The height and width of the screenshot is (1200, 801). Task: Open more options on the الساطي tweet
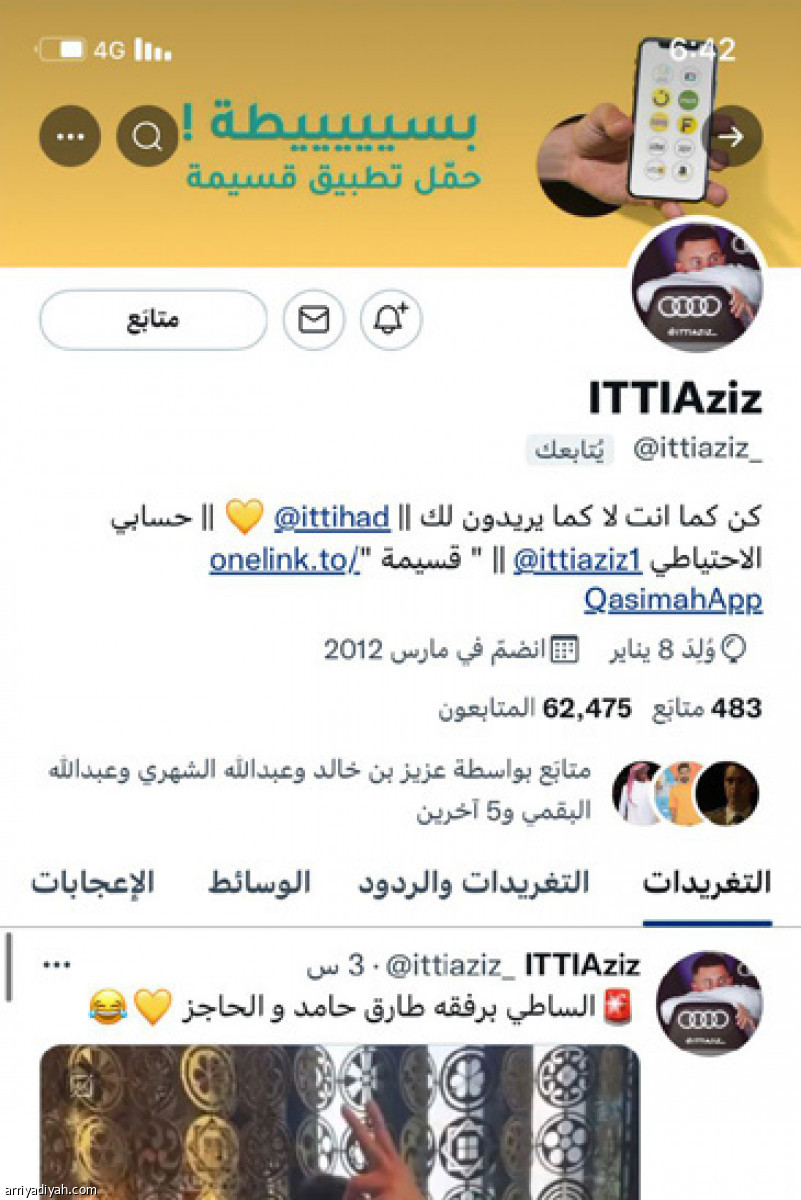pyautogui.click(x=56, y=965)
